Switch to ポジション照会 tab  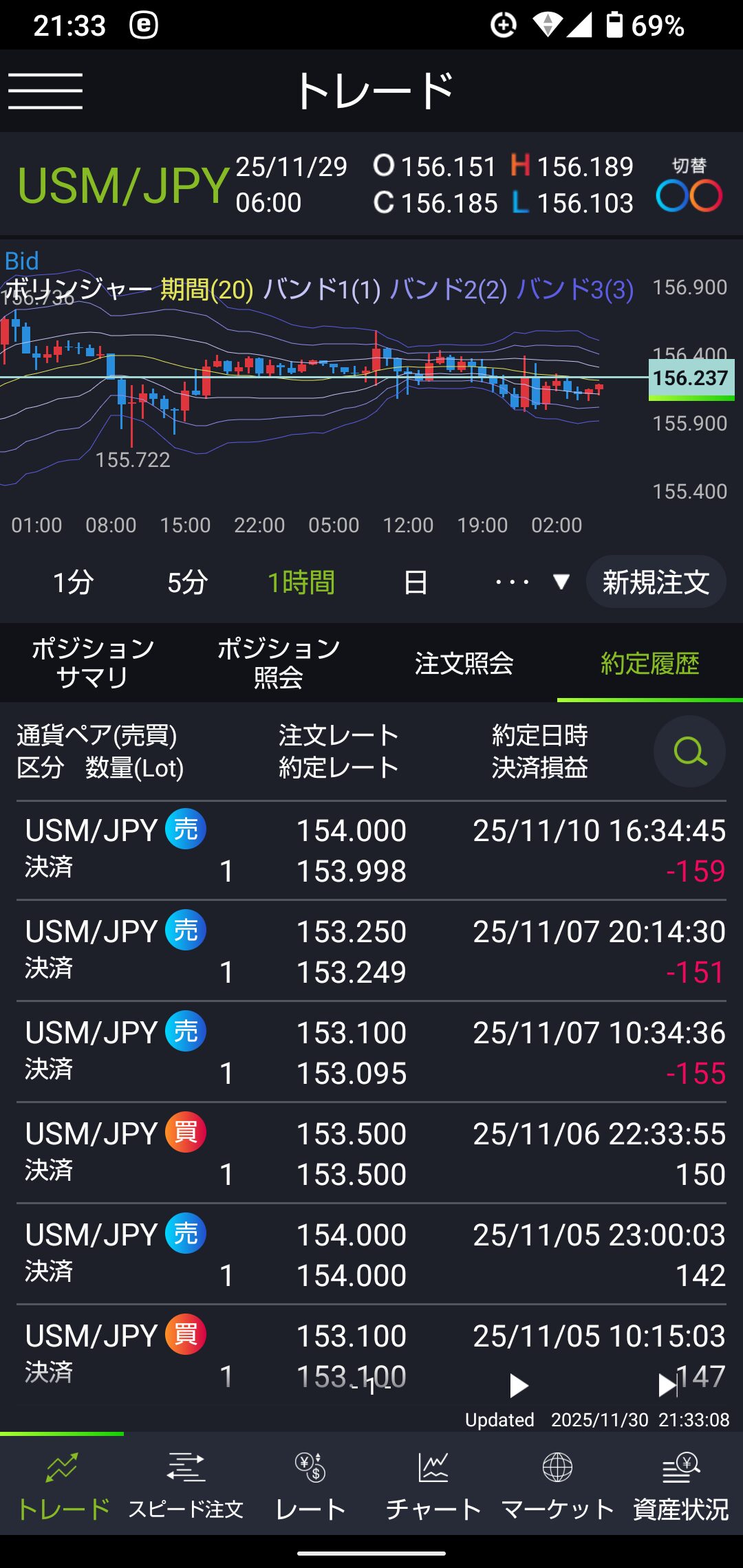coord(279,663)
